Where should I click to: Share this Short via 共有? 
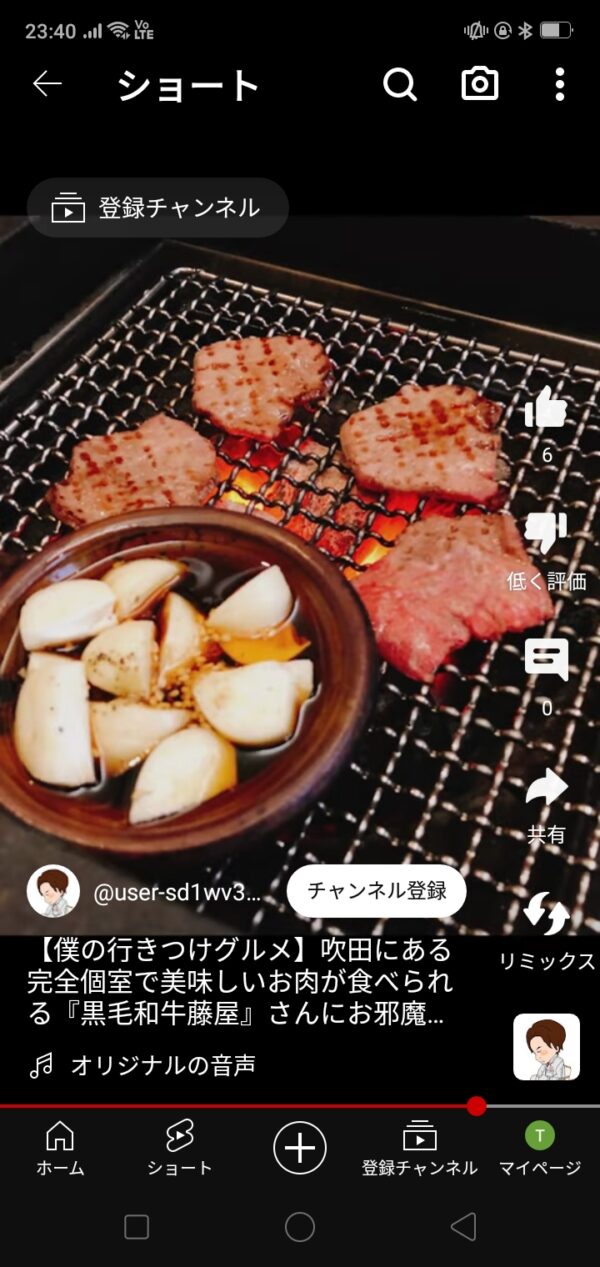[546, 788]
